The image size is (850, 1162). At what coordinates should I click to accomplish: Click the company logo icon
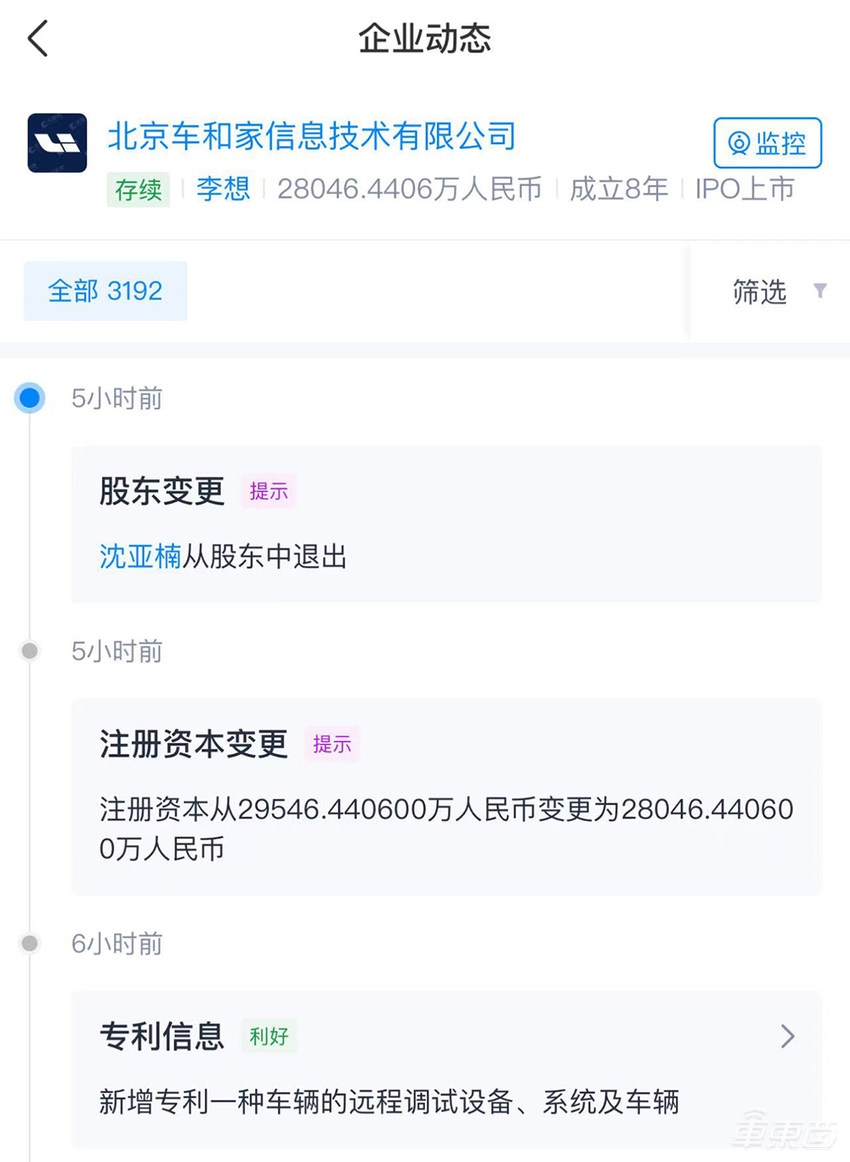pos(57,143)
